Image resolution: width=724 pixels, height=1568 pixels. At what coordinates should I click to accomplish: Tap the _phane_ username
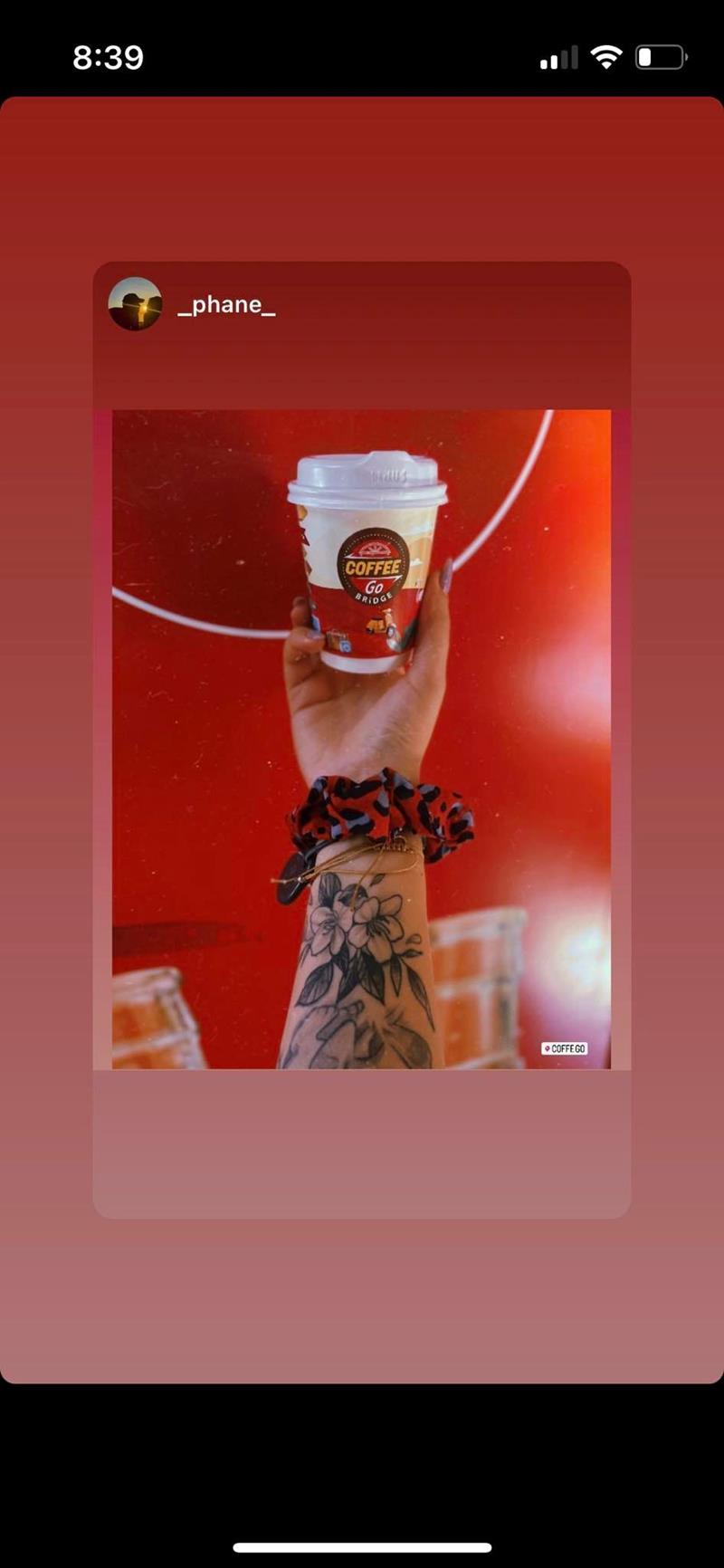tap(226, 304)
